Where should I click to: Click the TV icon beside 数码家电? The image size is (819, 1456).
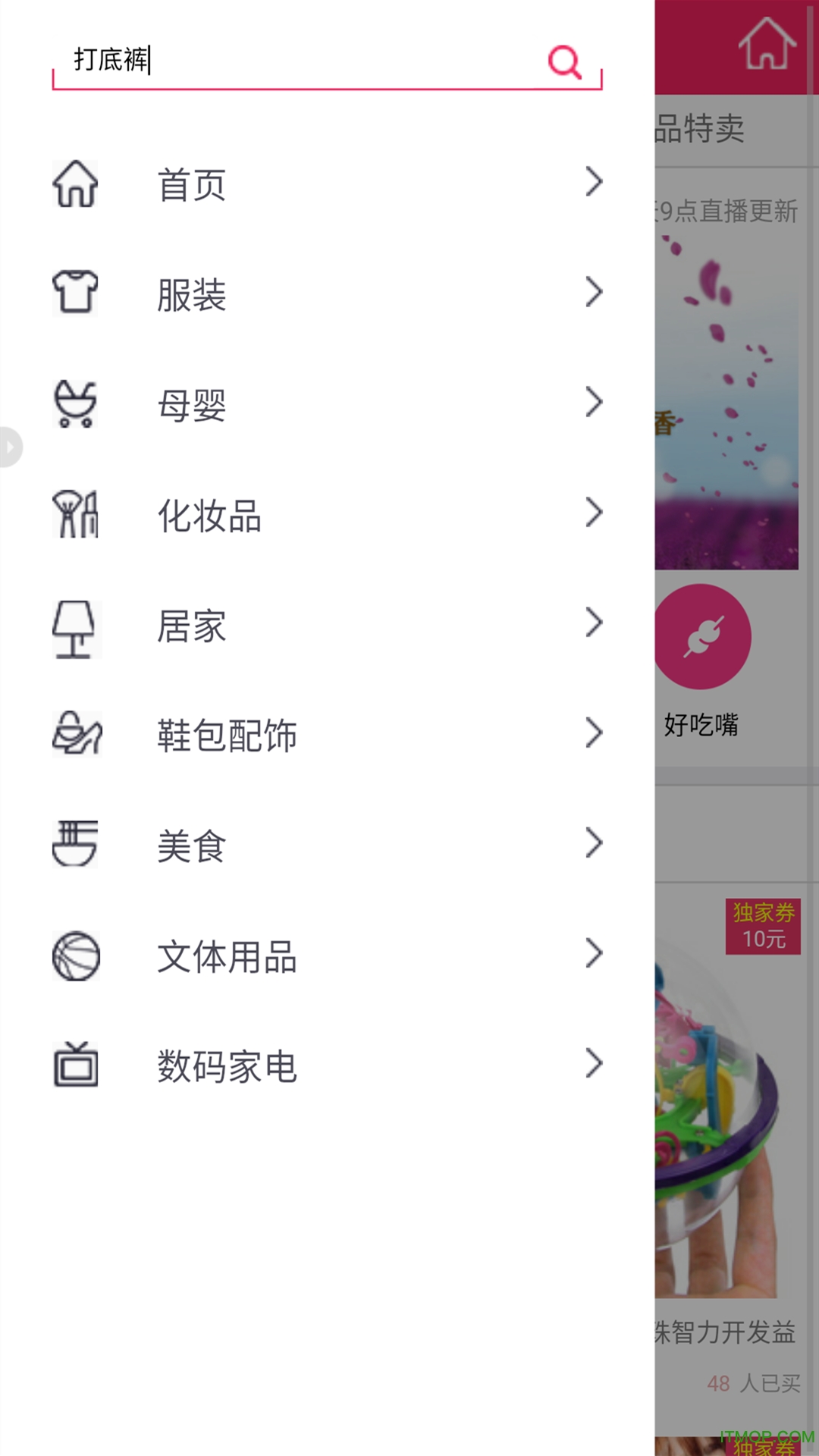(75, 1064)
